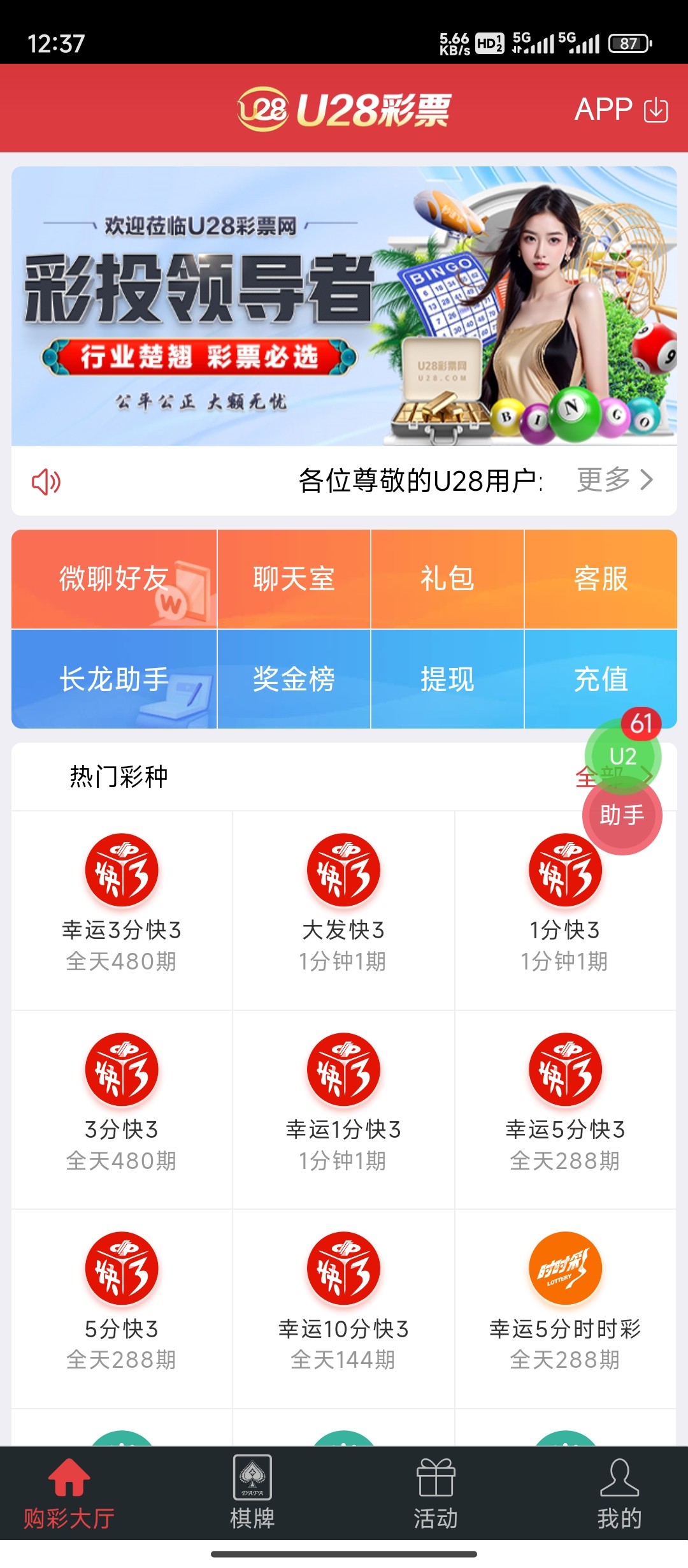Tap the floating 助手 button
Screen dimensions: 688x1568
622,815
